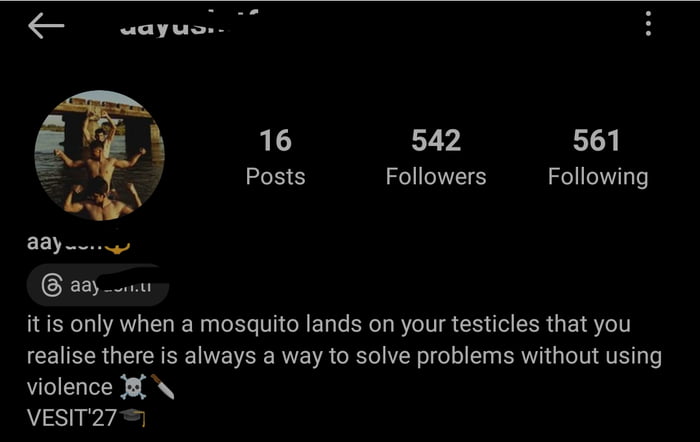Open the three-dot overflow menu
This screenshot has height=442, width=700.
pyautogui.click(x=649, y=25)
